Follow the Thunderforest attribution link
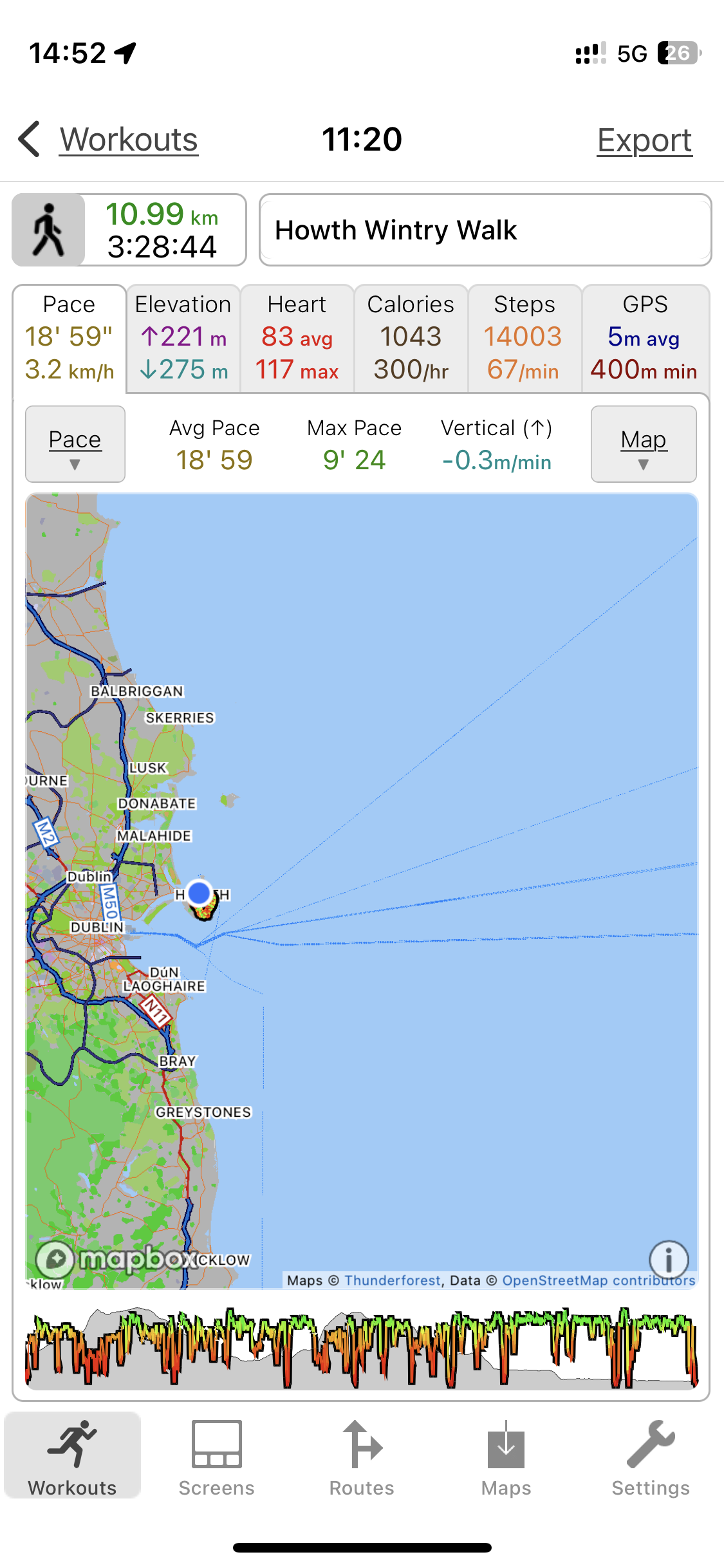The width and height of the screenshot is (724, 1568). point(393,1280)
